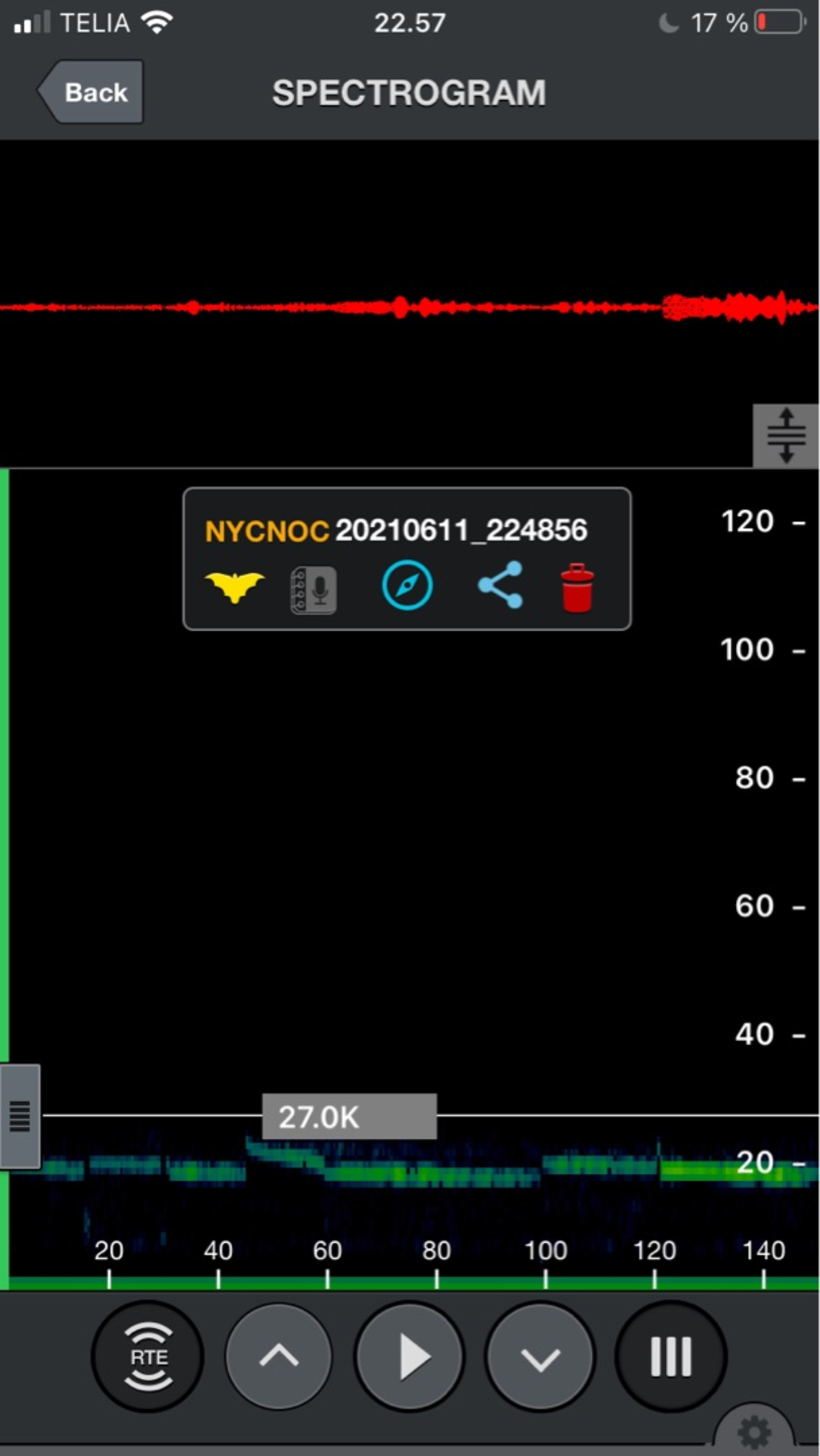
Task: Go to the previous recording with up arrow
Action: [x=279, y=1357]
